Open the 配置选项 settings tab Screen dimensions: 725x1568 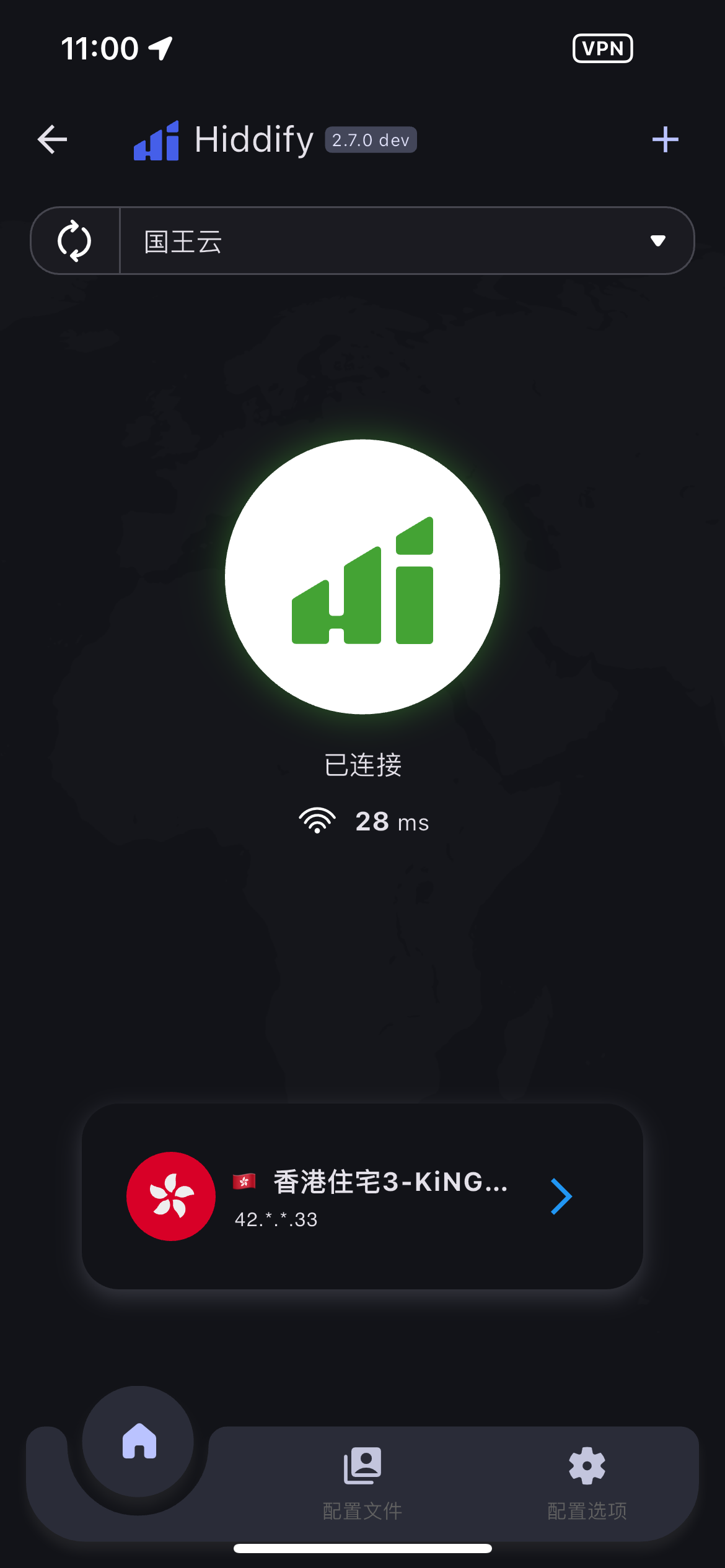point(587,1483)
